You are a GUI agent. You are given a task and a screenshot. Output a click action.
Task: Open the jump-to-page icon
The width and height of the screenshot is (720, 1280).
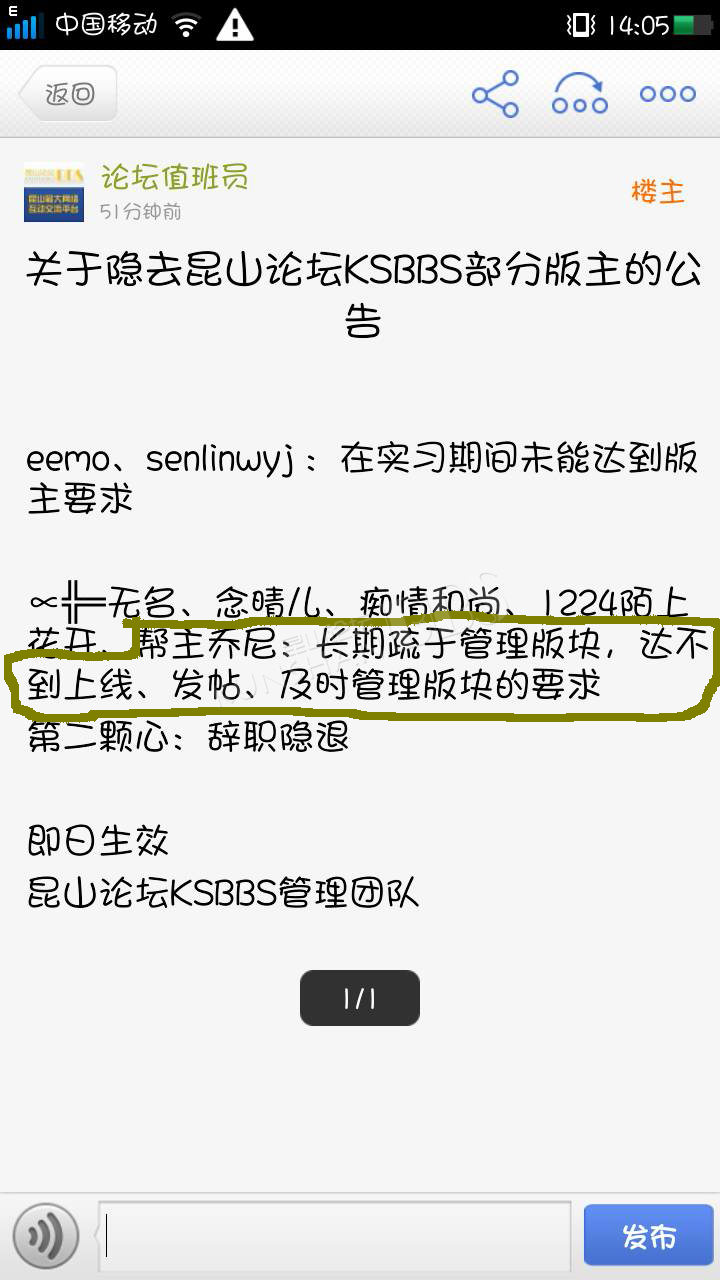pyautogui.click(x=580, y=94)
